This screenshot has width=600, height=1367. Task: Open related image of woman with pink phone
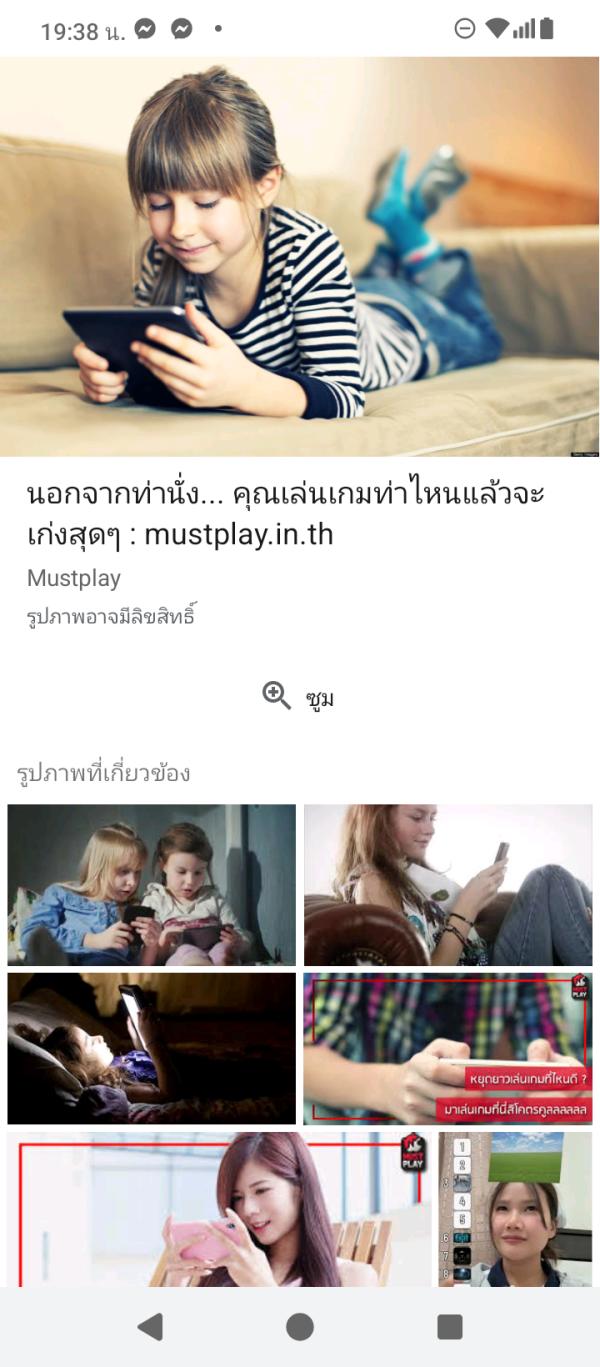click(219, 1208)
